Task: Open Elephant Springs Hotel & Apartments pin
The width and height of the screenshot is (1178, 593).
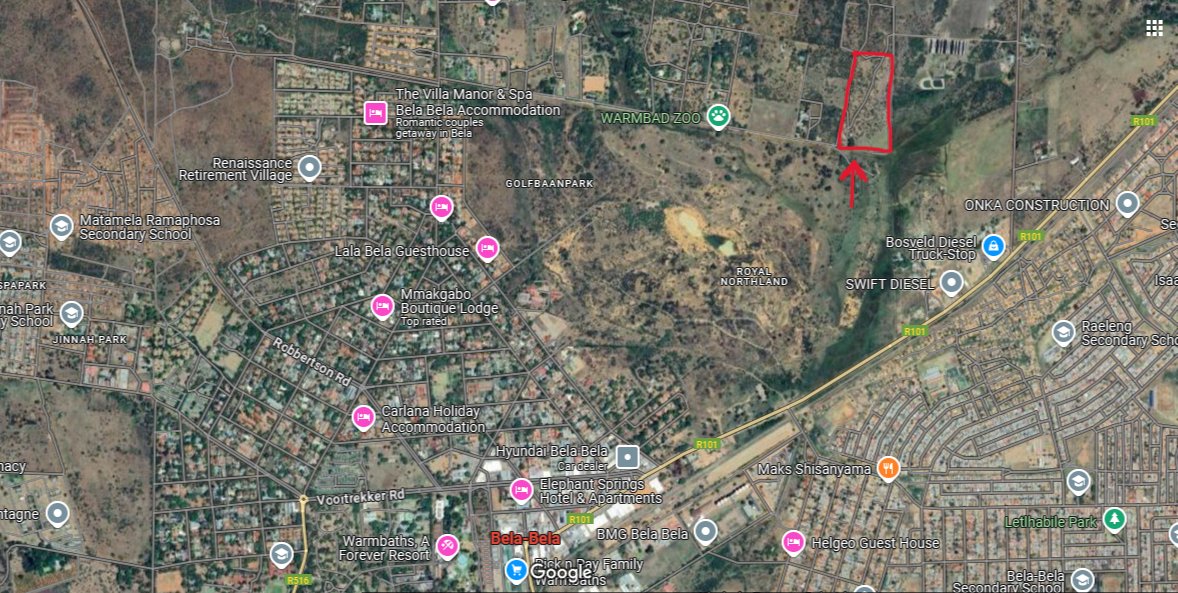Action: click(521, 490)
